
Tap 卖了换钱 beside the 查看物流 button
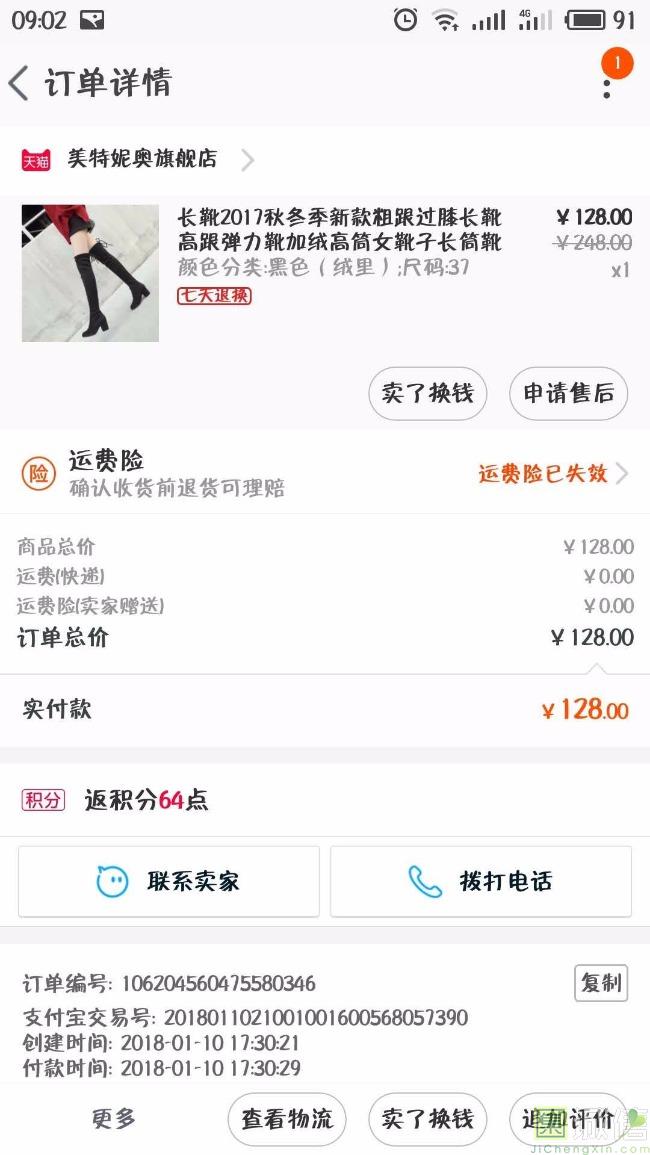(427, 1118)
